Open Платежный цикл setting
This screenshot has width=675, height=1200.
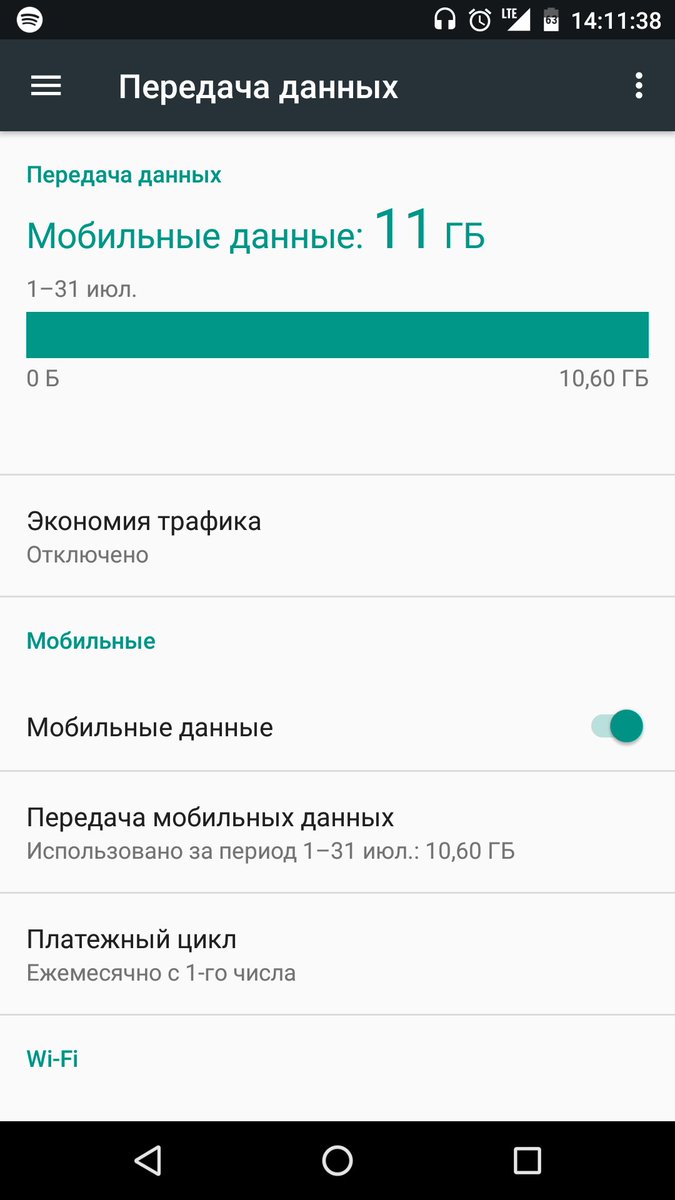337,954
